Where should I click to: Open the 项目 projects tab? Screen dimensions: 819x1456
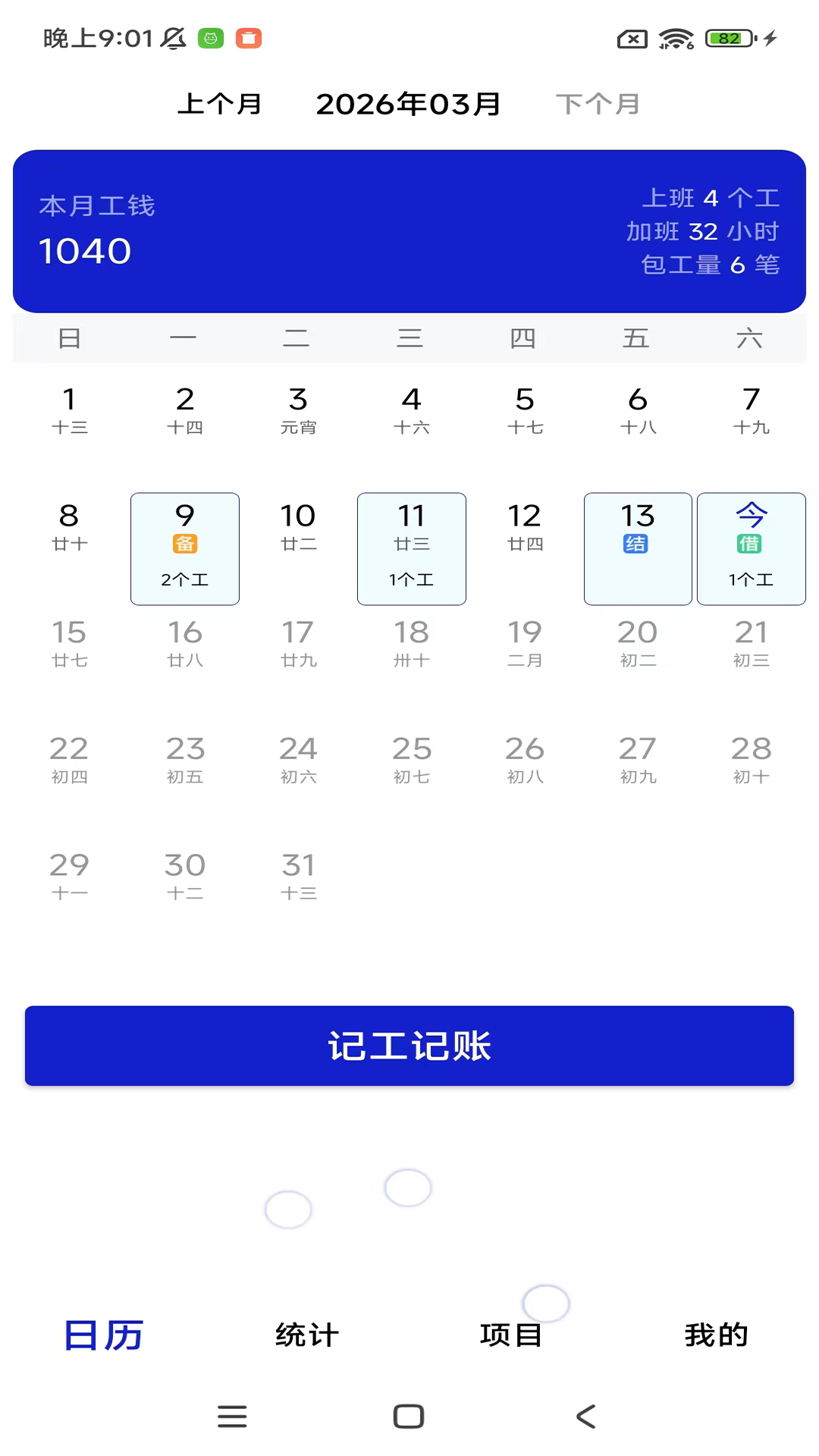tap(510, 1335)
